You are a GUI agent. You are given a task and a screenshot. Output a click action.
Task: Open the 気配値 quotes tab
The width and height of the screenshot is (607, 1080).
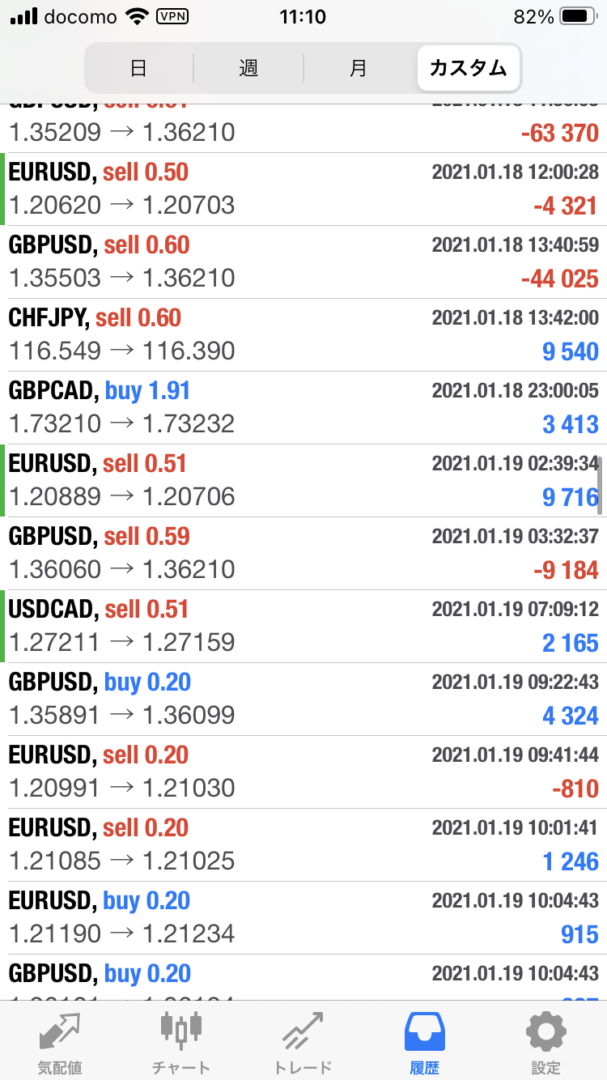click(59, 1040)
